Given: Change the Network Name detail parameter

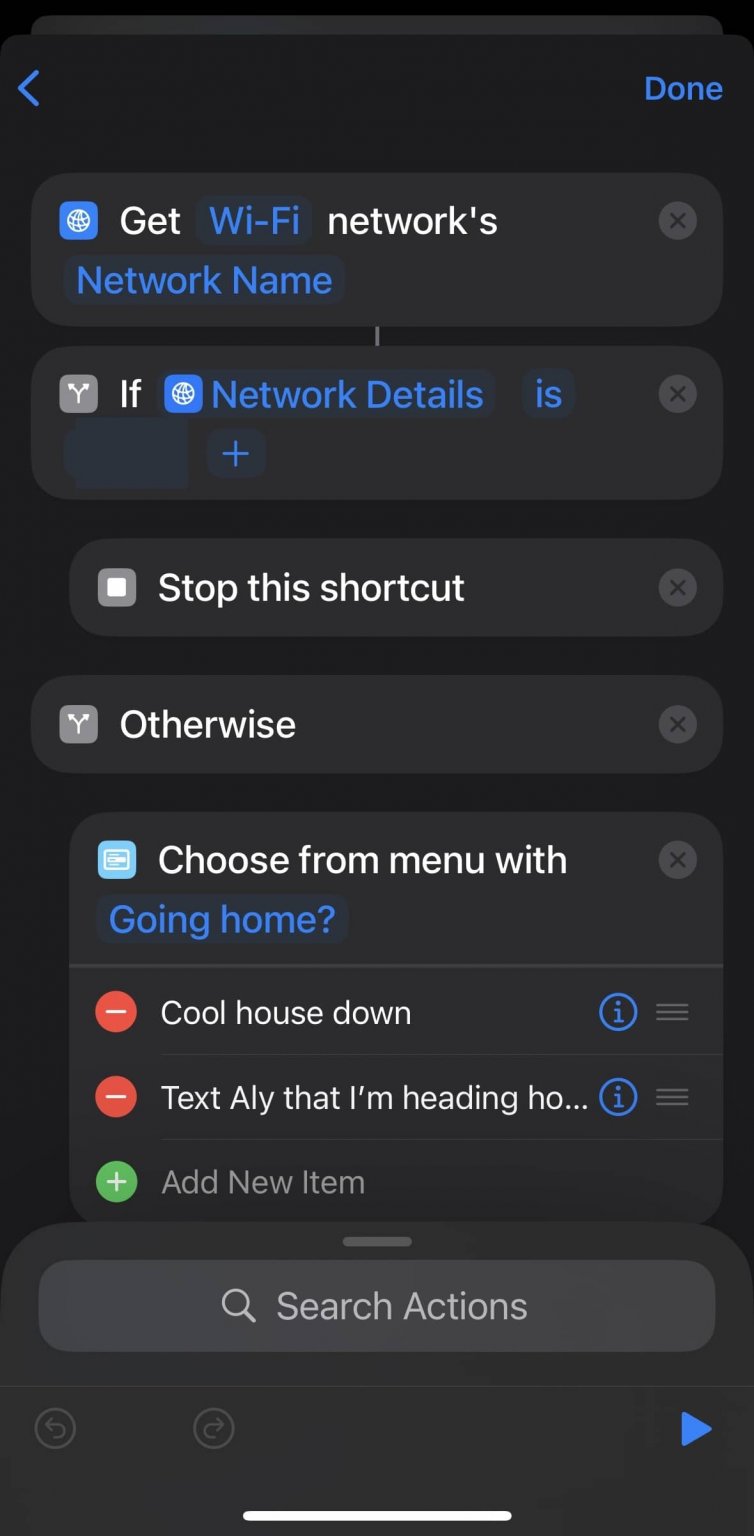Looking at the screenshot, I should [x=204, y=280].
